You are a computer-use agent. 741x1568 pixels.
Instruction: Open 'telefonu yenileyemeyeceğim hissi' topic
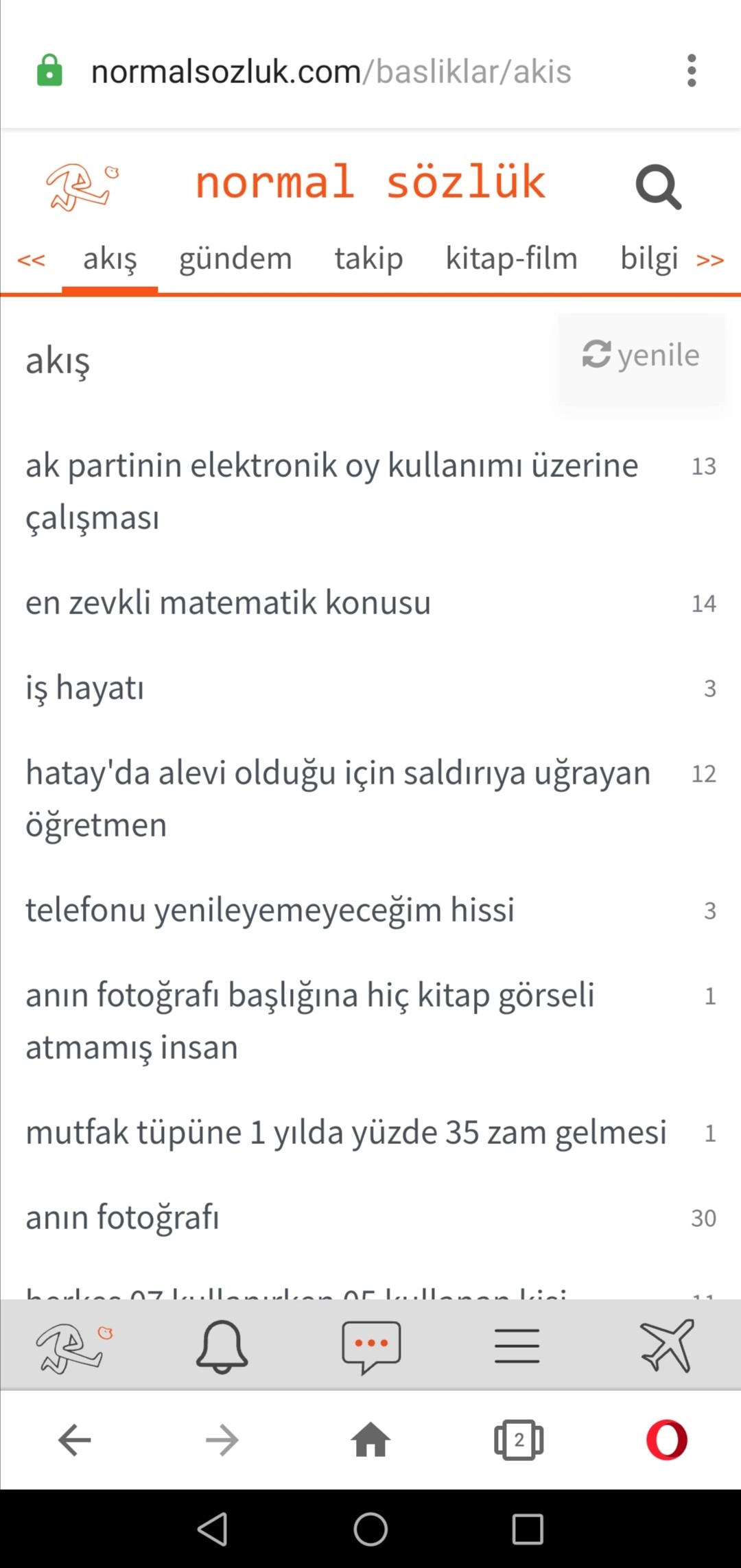pyautogui.click(x=270, y=910)
